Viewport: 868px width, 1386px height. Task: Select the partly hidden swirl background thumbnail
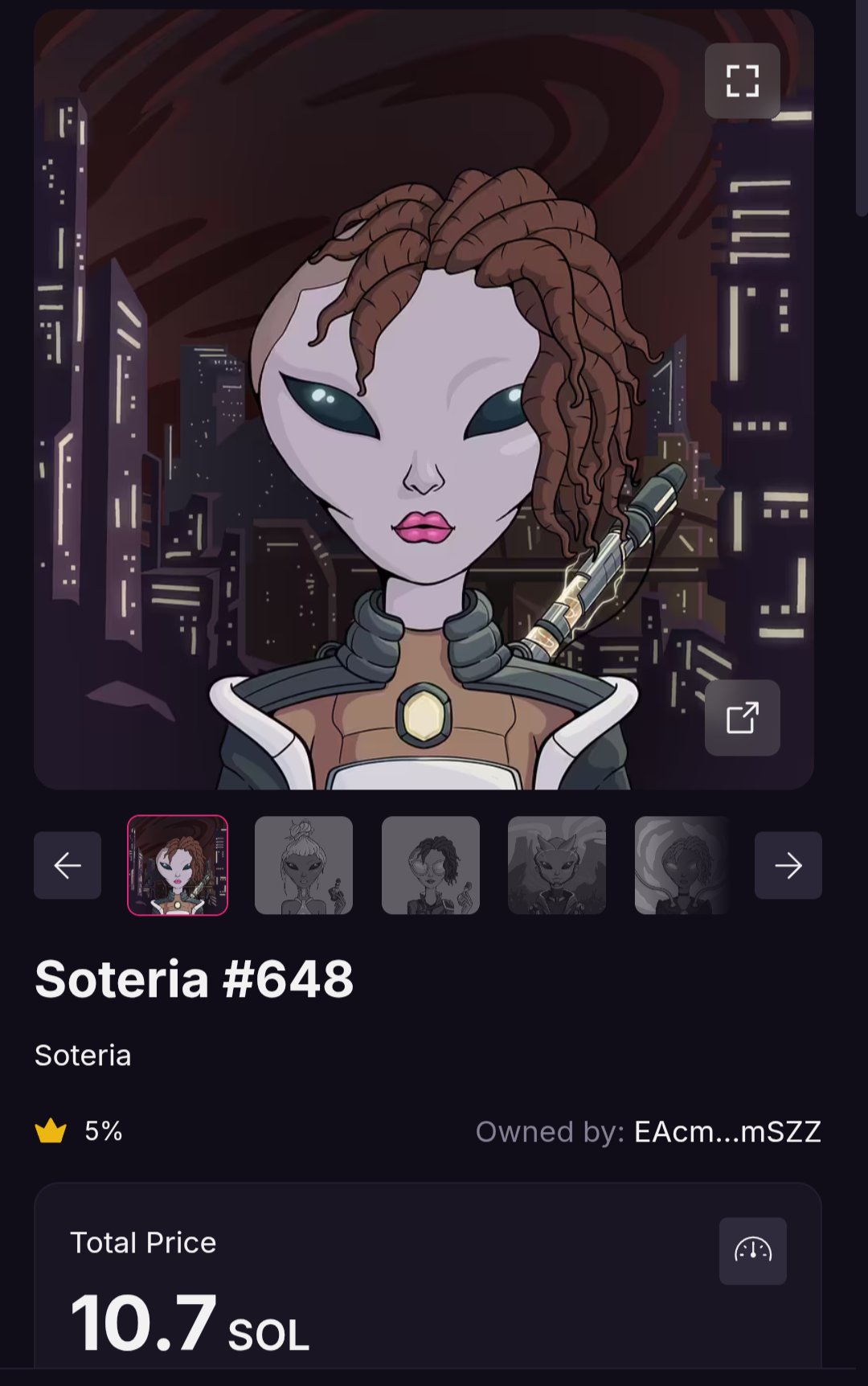[x=682, y=865]
